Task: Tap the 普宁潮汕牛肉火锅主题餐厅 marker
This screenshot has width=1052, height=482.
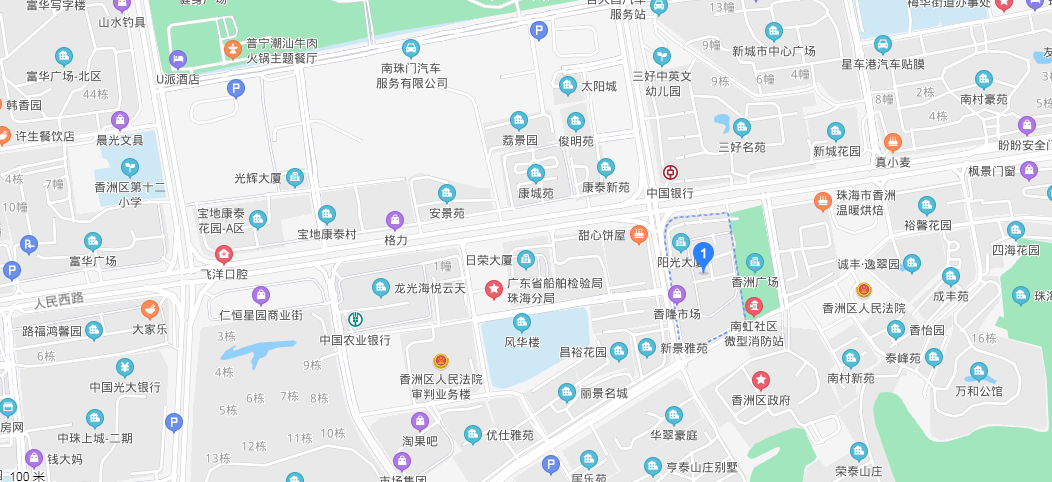Action: 232,46
